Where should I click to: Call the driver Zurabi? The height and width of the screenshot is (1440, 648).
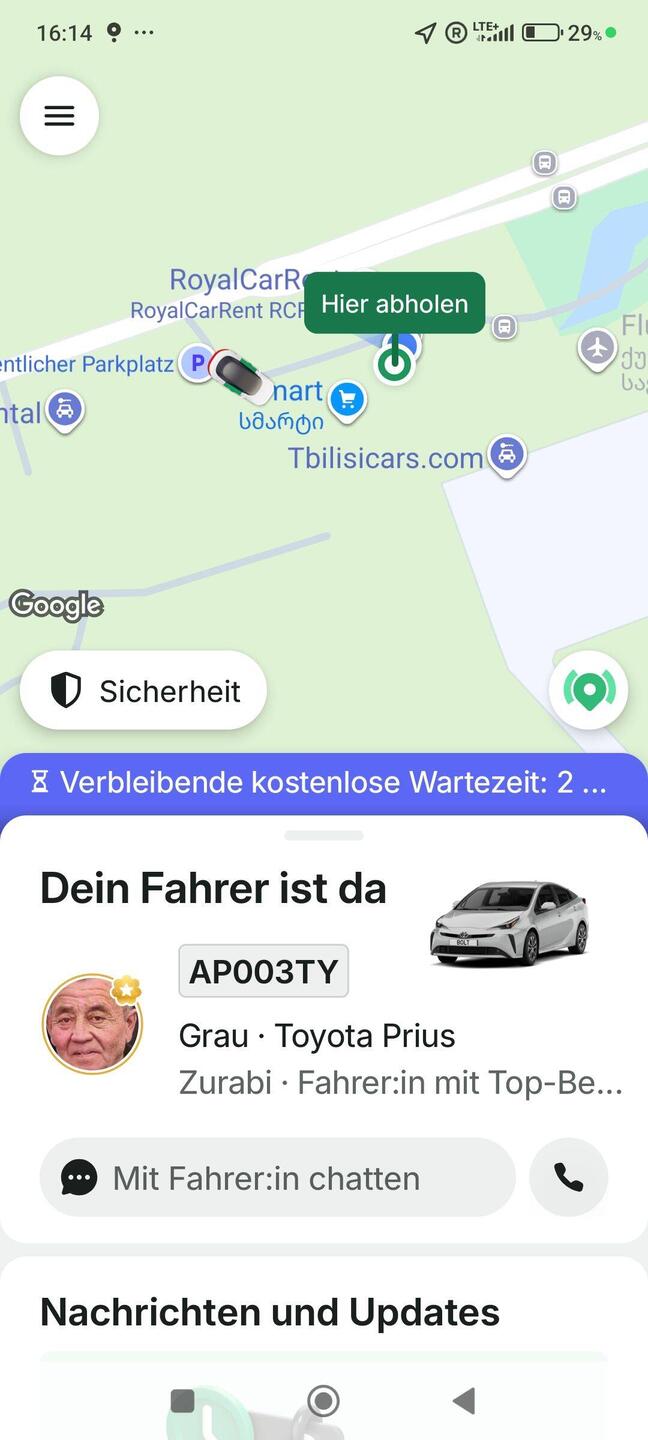coord(568,1178)
